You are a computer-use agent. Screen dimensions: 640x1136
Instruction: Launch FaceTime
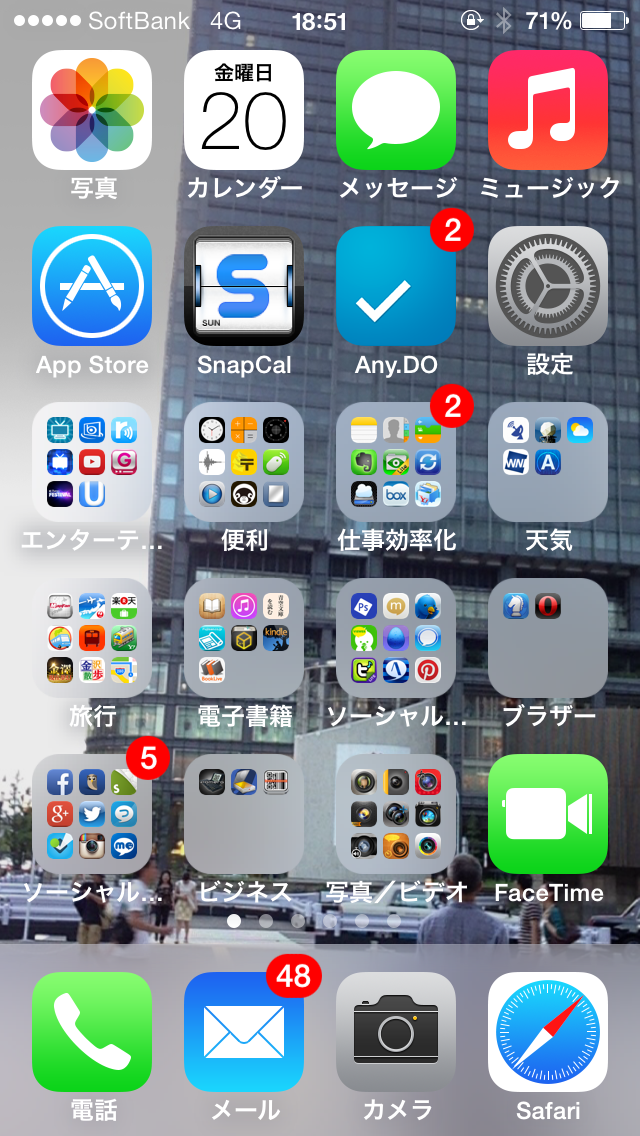[548, 814]
